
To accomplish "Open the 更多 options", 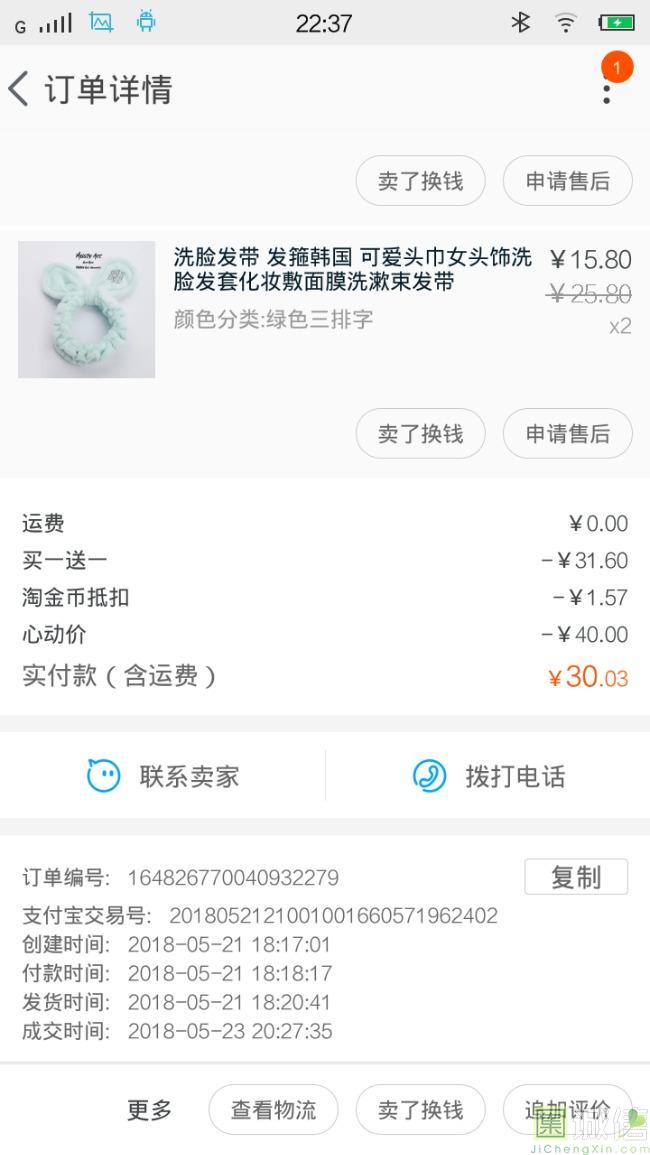I will pos(150,1110).
